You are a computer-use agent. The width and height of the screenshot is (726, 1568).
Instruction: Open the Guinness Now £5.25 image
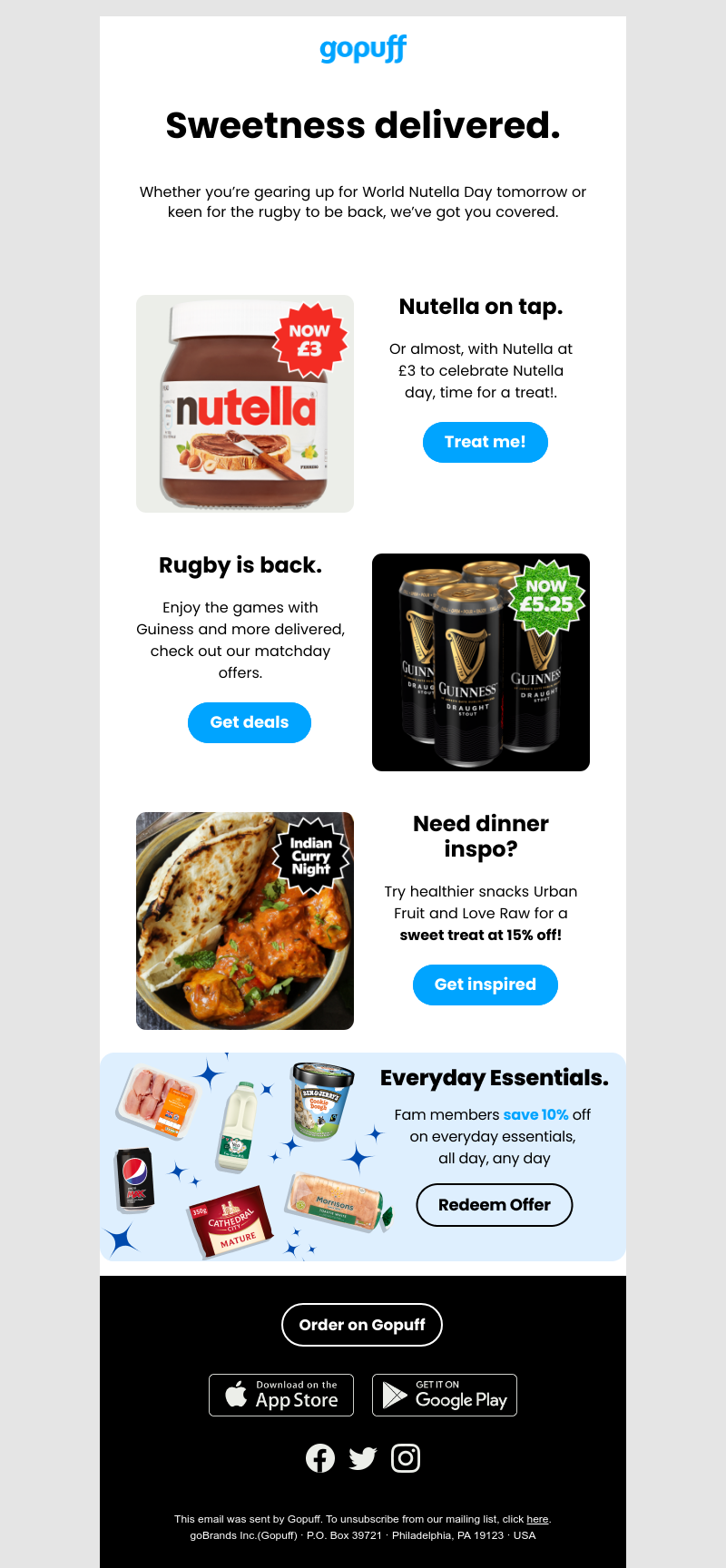pyautogui.click(x=481, y=662)
